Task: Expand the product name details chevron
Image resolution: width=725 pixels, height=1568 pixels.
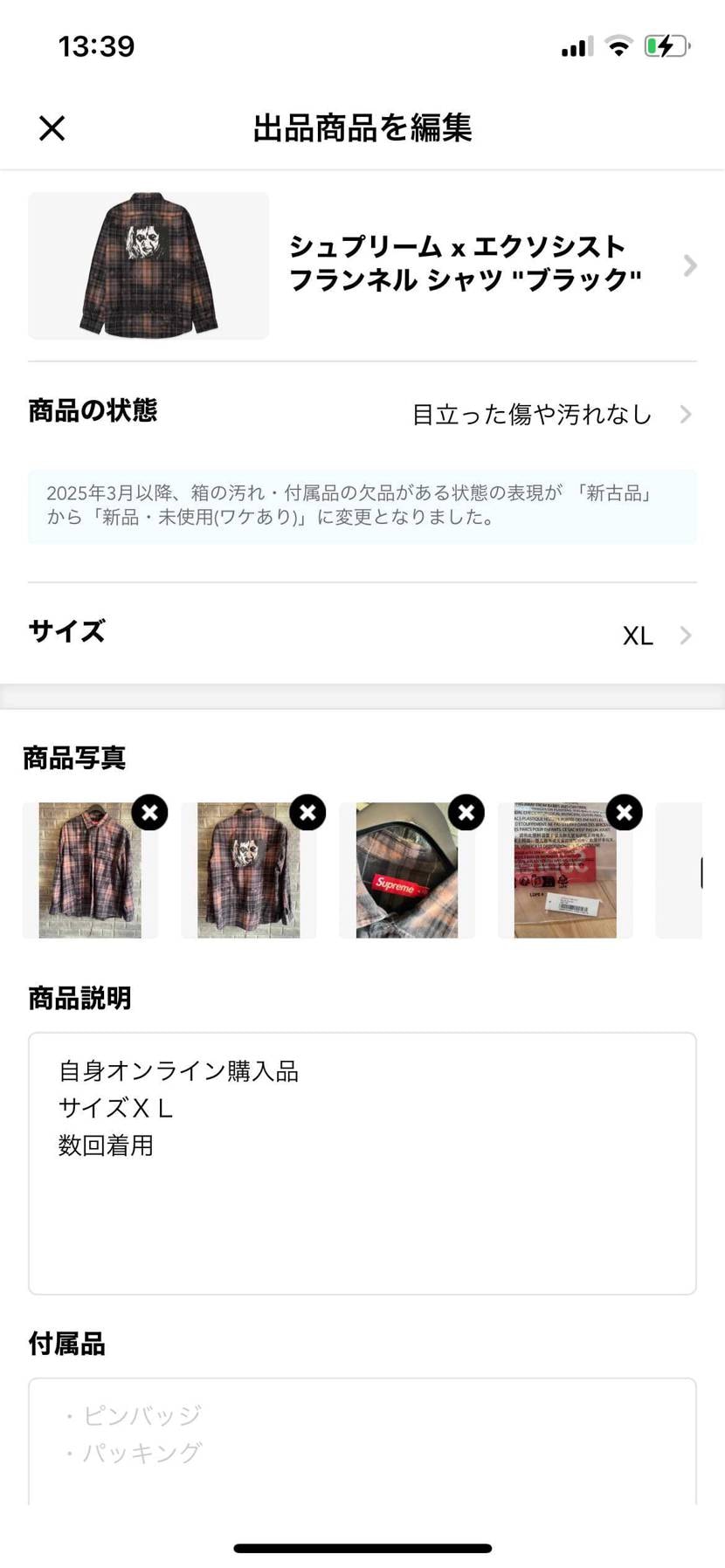Action: (691, 265)
